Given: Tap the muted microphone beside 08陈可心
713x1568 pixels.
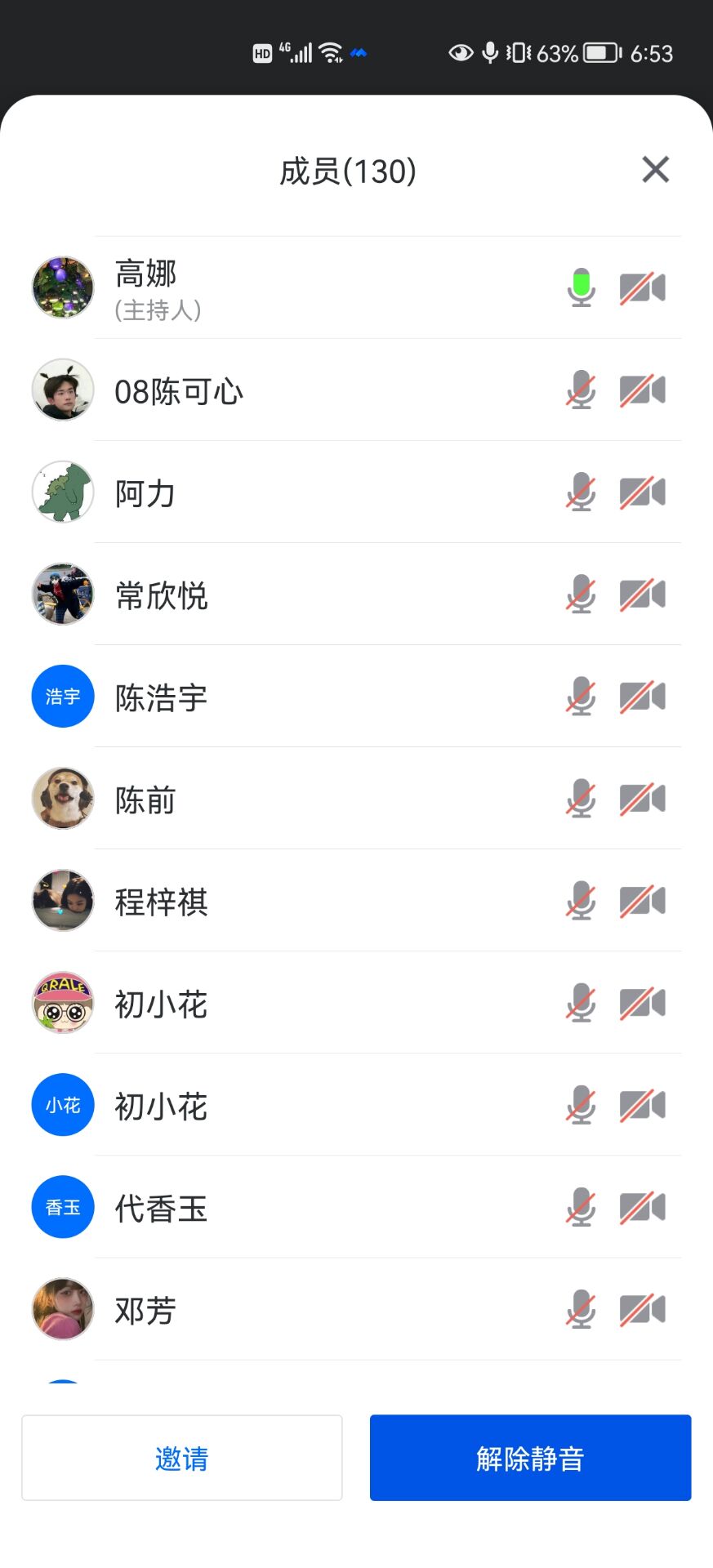Looking at the screenshot, I should click(x=582, y=390).
